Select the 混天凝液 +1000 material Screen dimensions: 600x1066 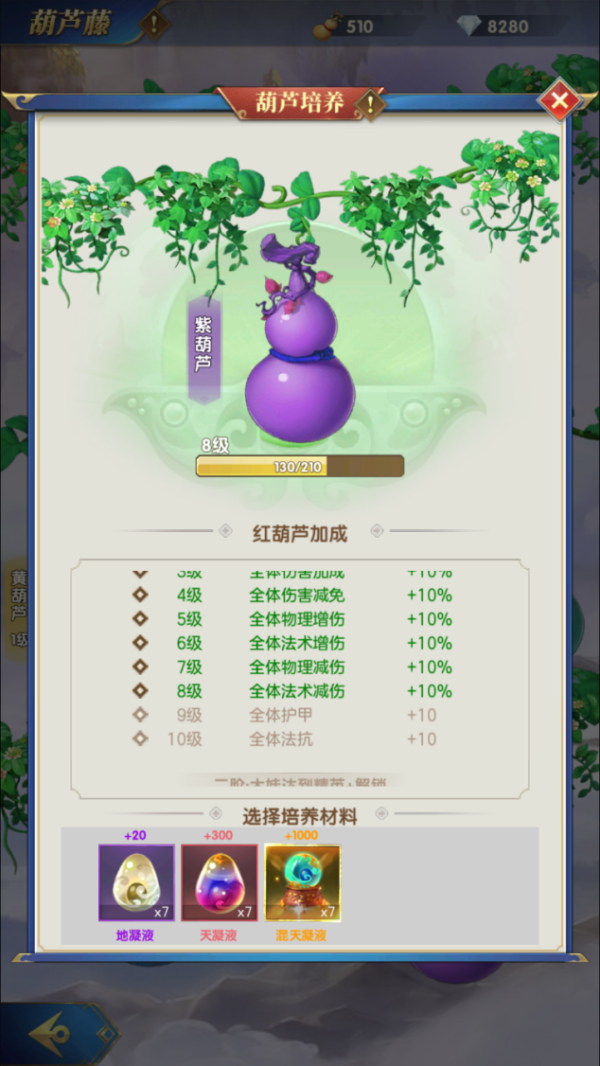click(302, 882)
